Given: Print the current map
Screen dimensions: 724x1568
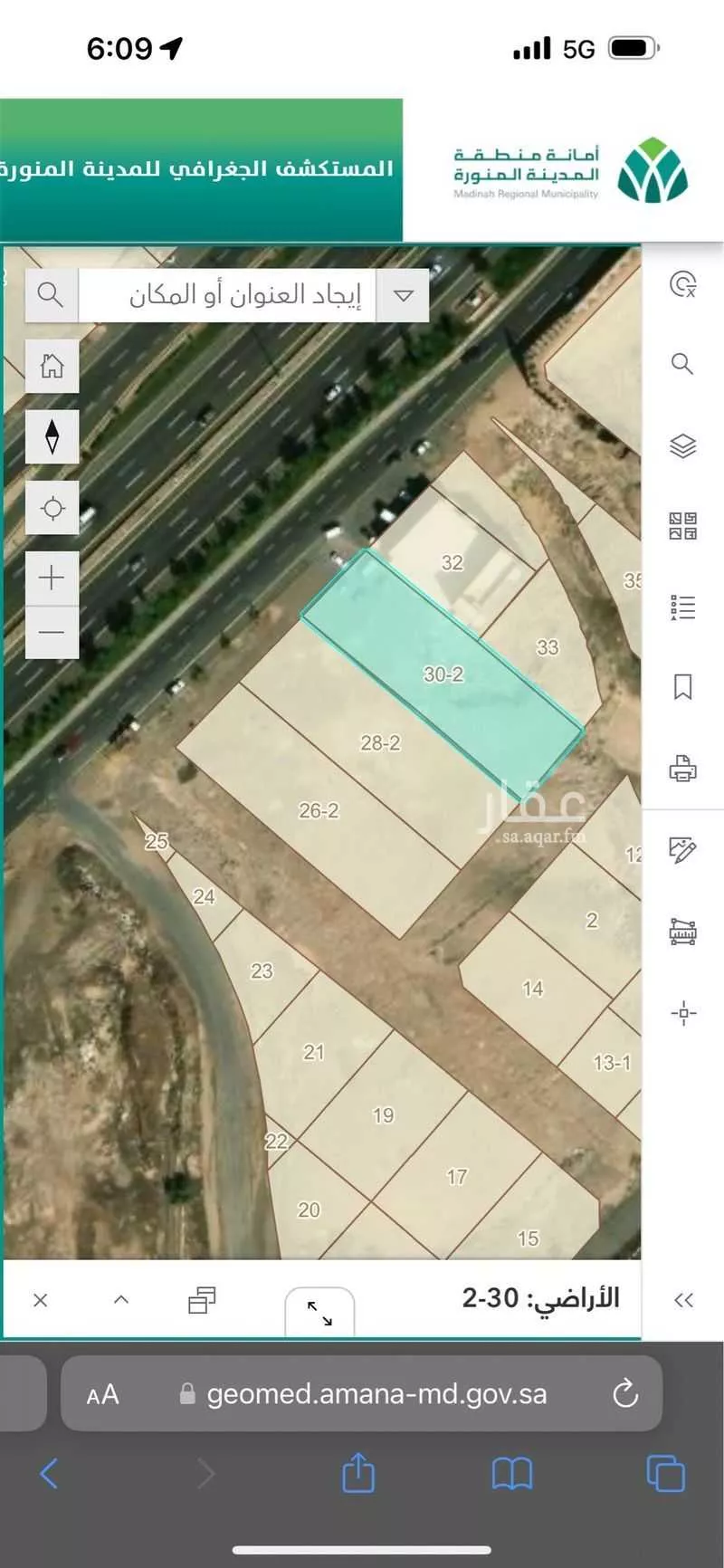Looking at the screenshot, I should (x=682, y=769).
